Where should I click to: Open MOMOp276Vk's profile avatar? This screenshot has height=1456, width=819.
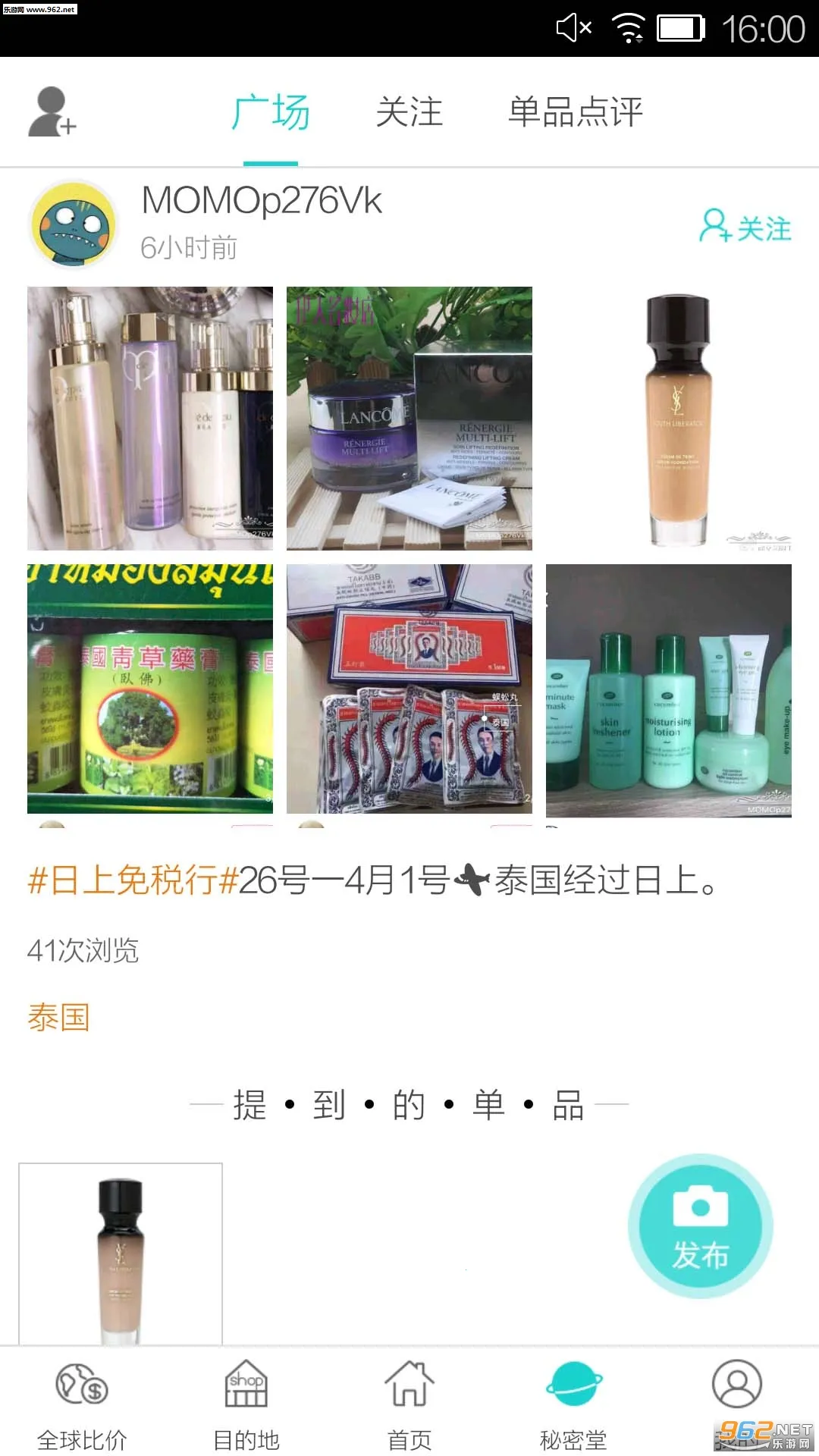click(74, 224)
